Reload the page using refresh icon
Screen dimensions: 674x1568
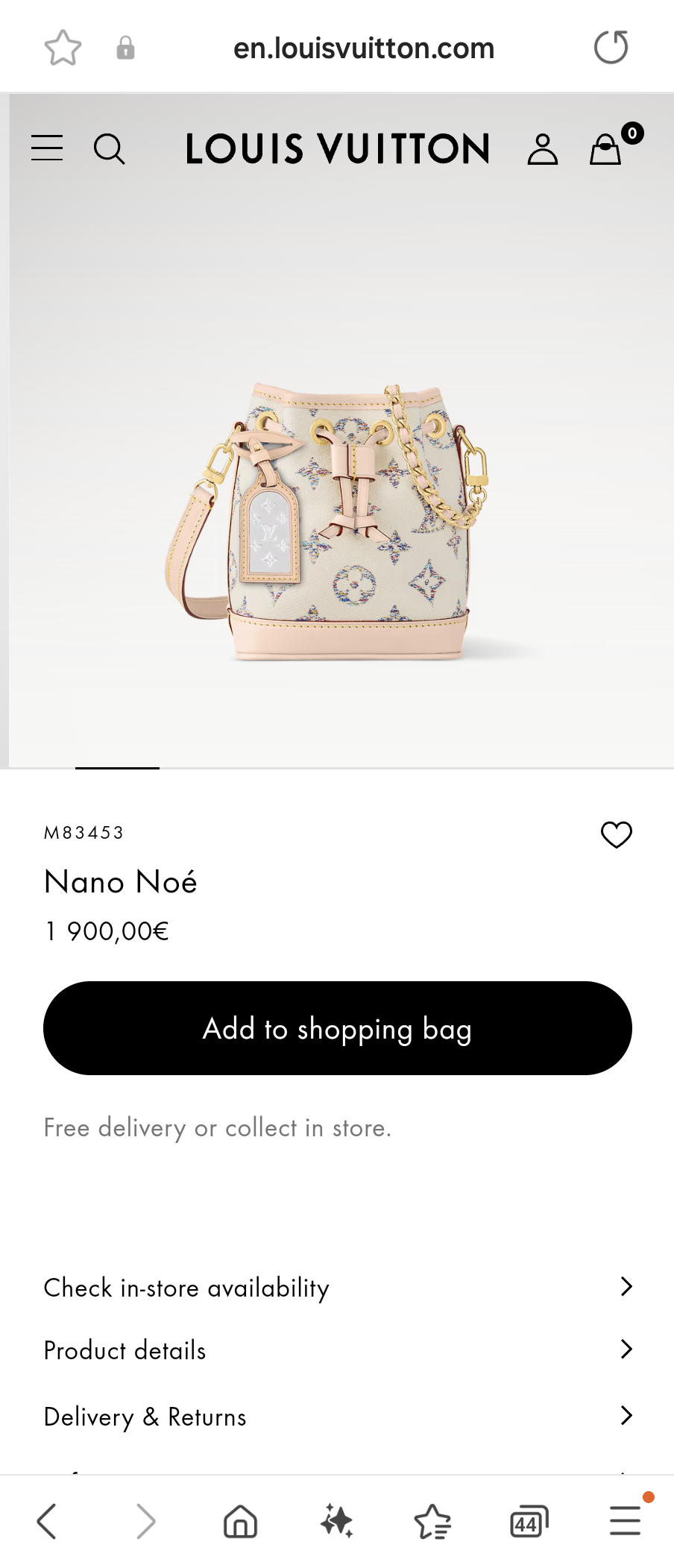[611, 46]
